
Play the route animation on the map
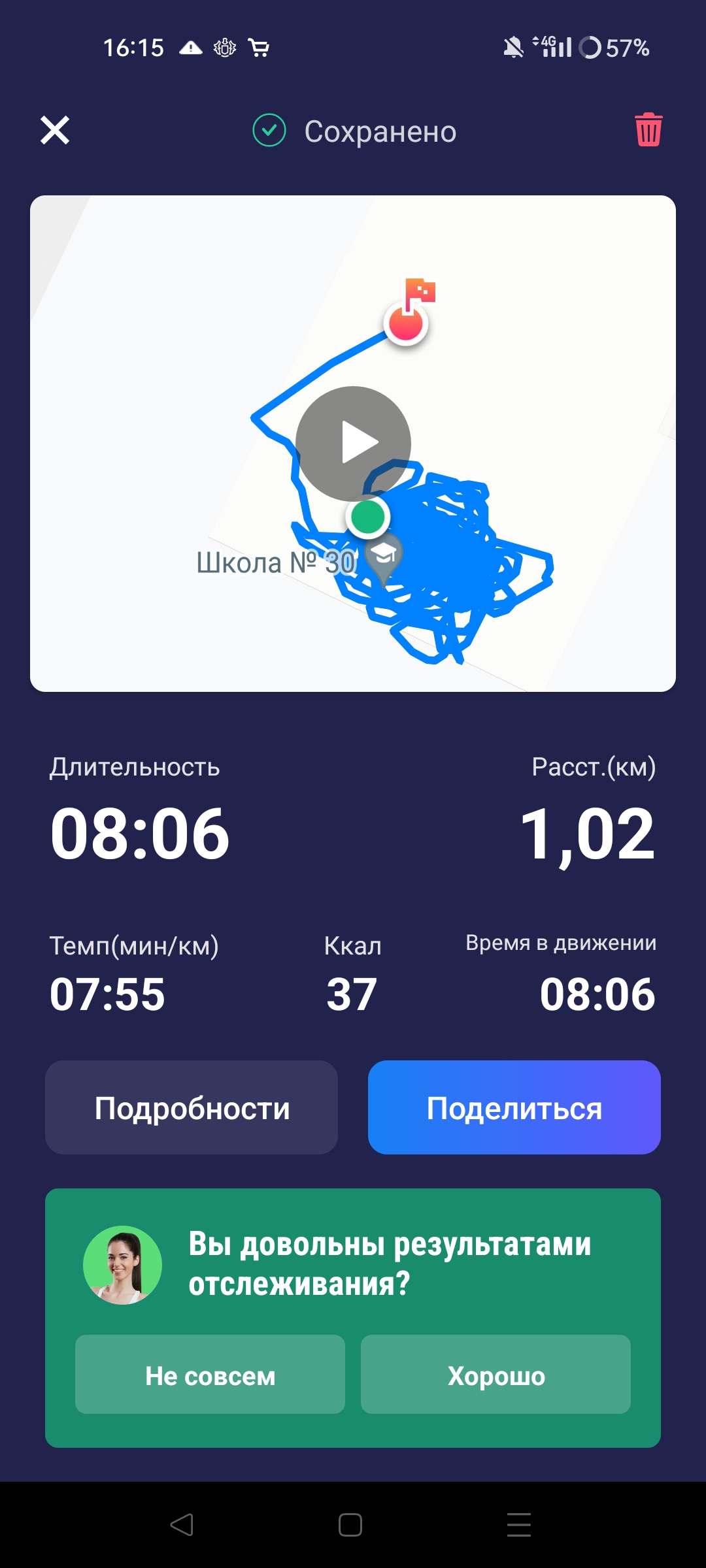pyautogui.click(x=353, y=444)
